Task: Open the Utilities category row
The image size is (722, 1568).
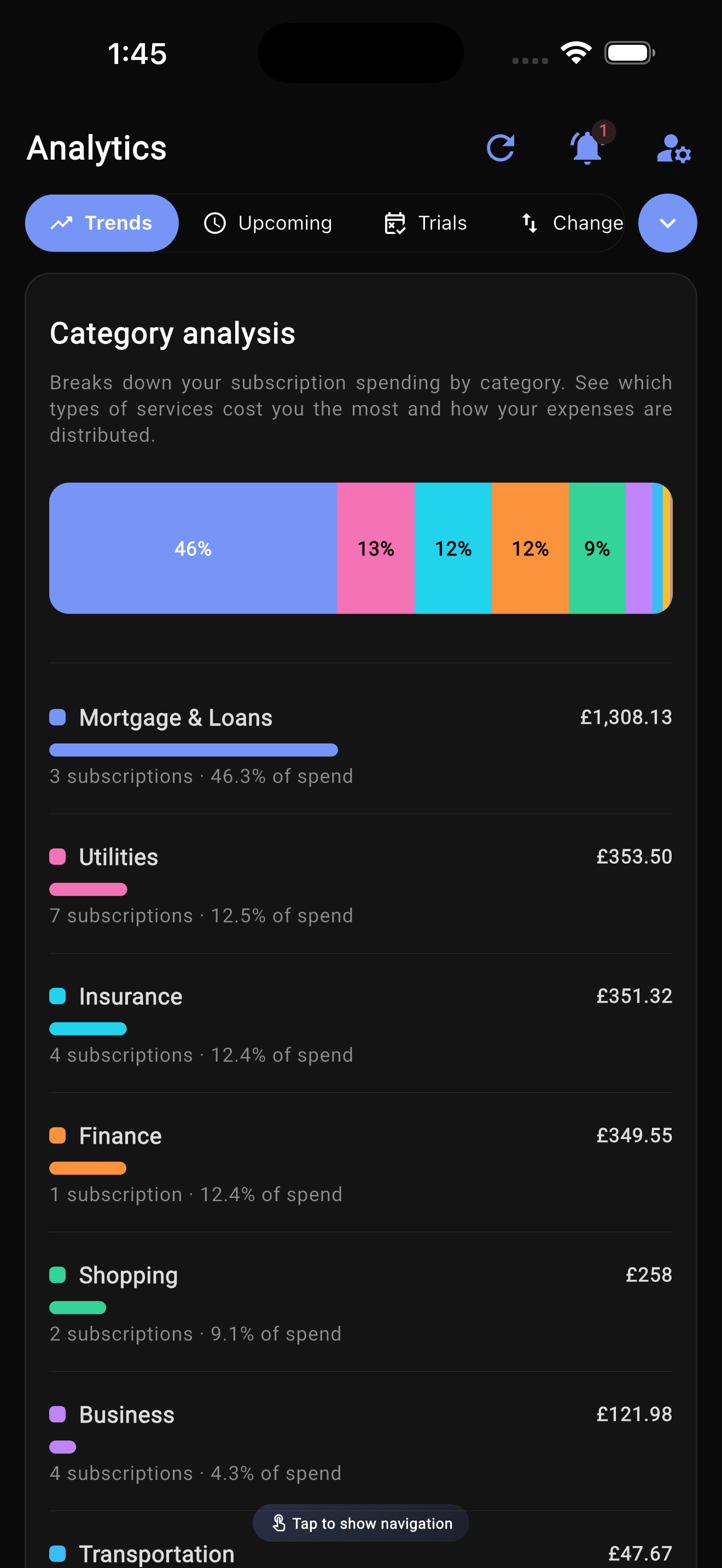Action: tap(360, 883)
